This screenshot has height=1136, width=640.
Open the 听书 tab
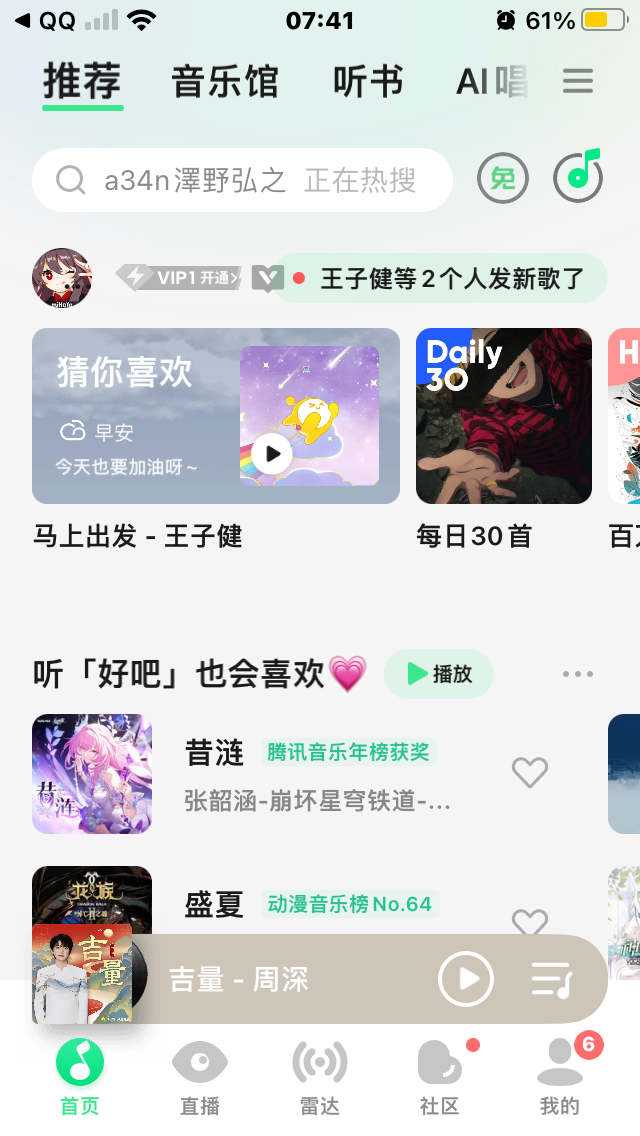(x=367, y=82)
